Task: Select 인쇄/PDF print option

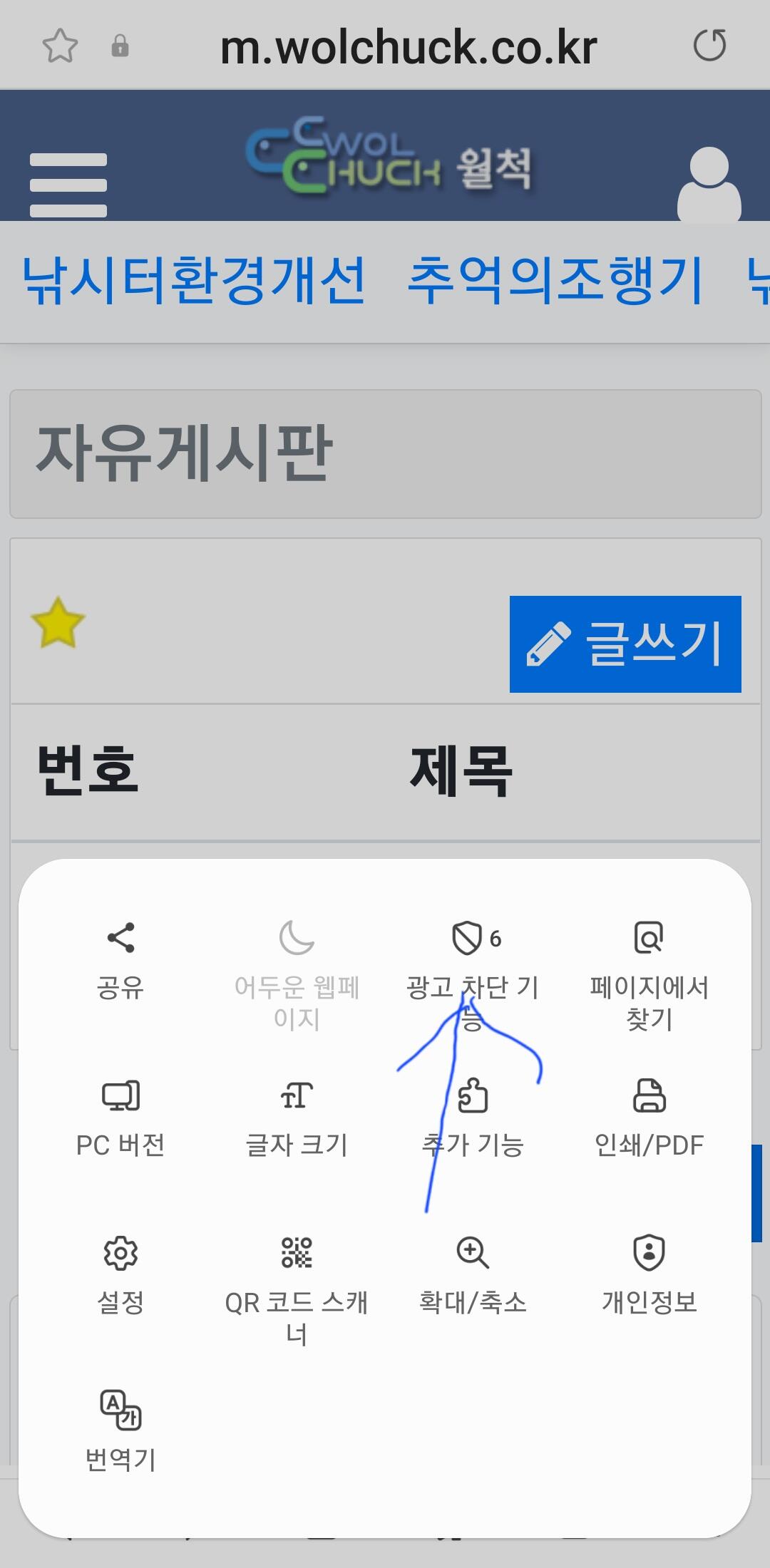Action: pyautogui.click(x=649, y=1119)
